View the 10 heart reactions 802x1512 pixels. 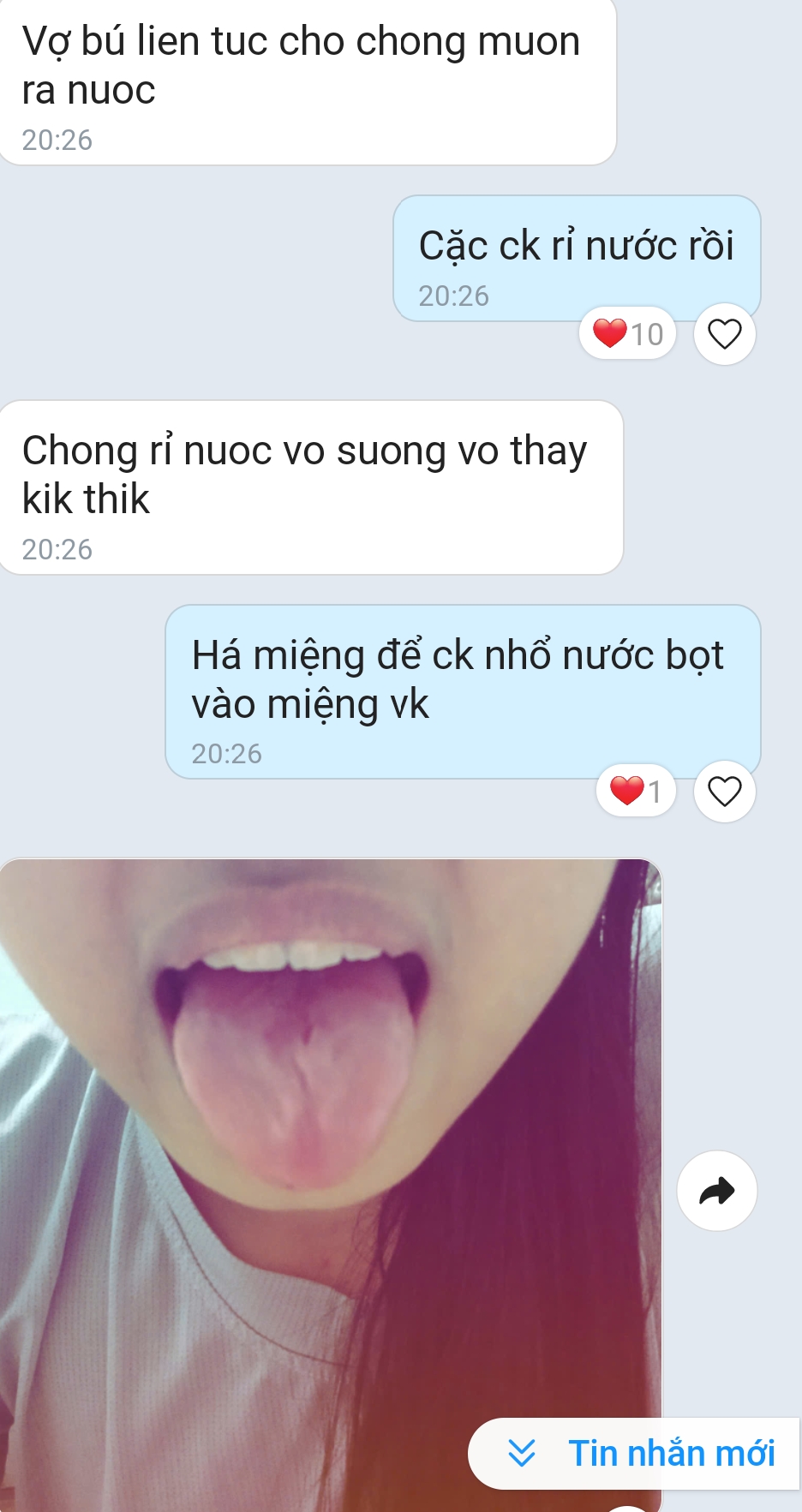coord(628,333)
